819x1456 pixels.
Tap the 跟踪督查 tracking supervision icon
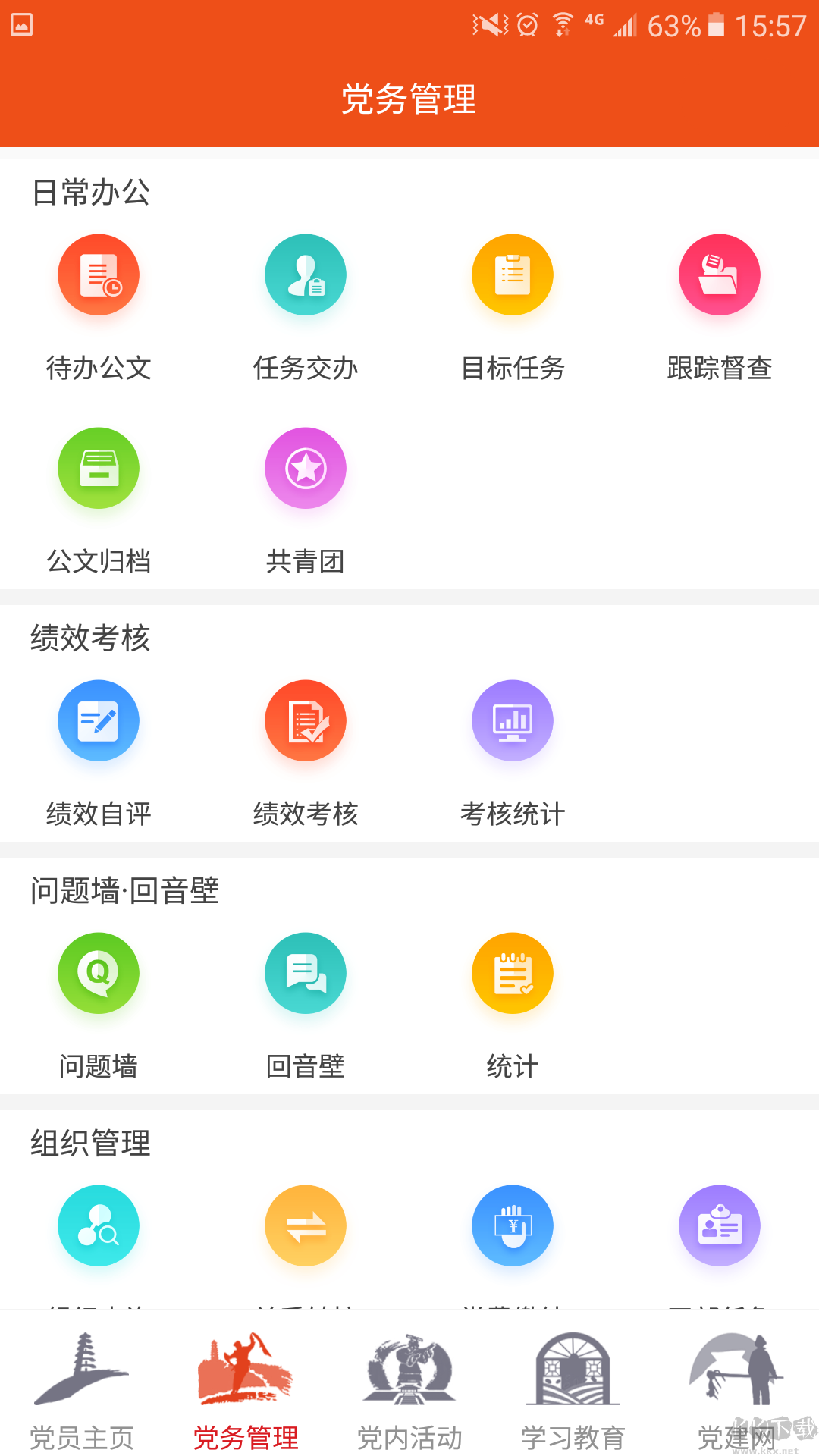click(x=719, y=275)
